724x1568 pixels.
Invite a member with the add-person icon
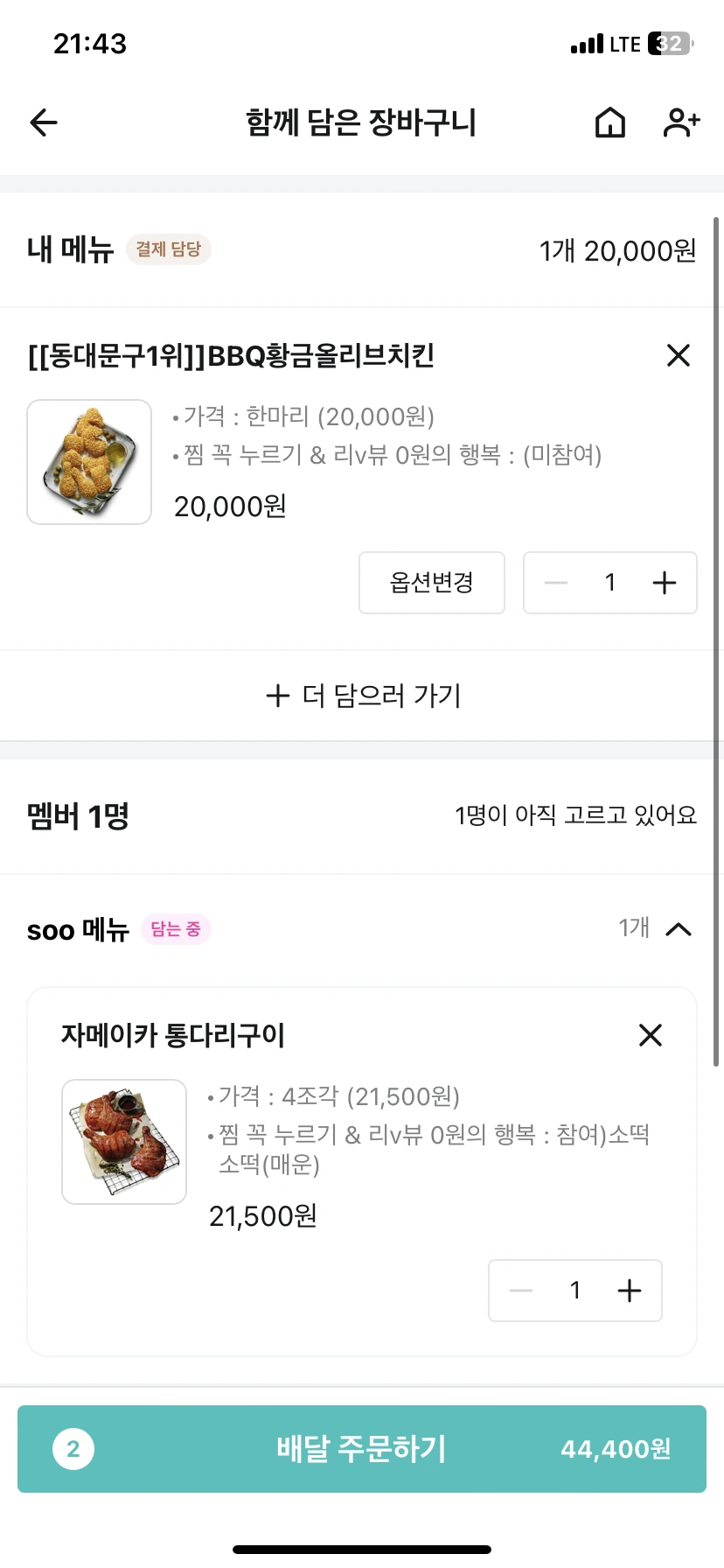tap(681, 122)
